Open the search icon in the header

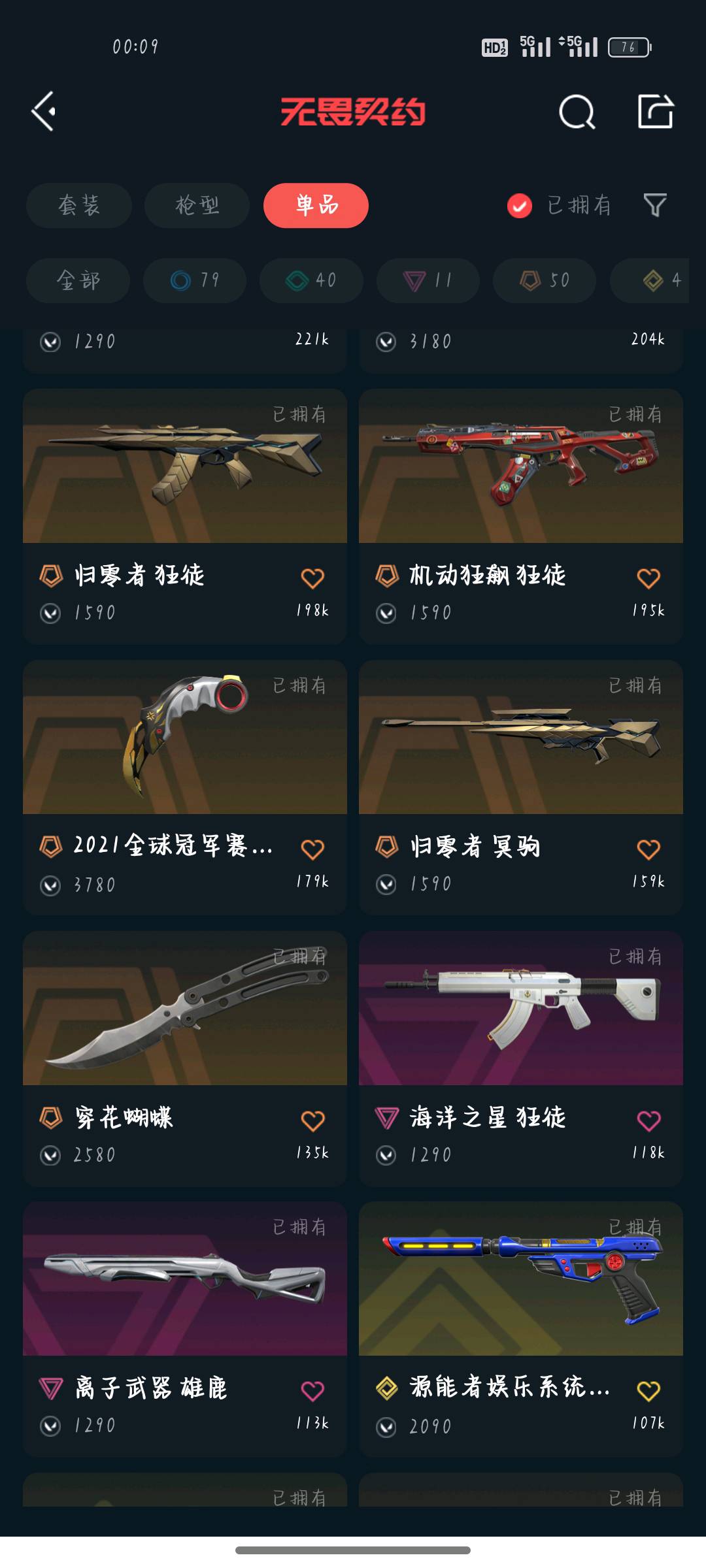(577, 112)
